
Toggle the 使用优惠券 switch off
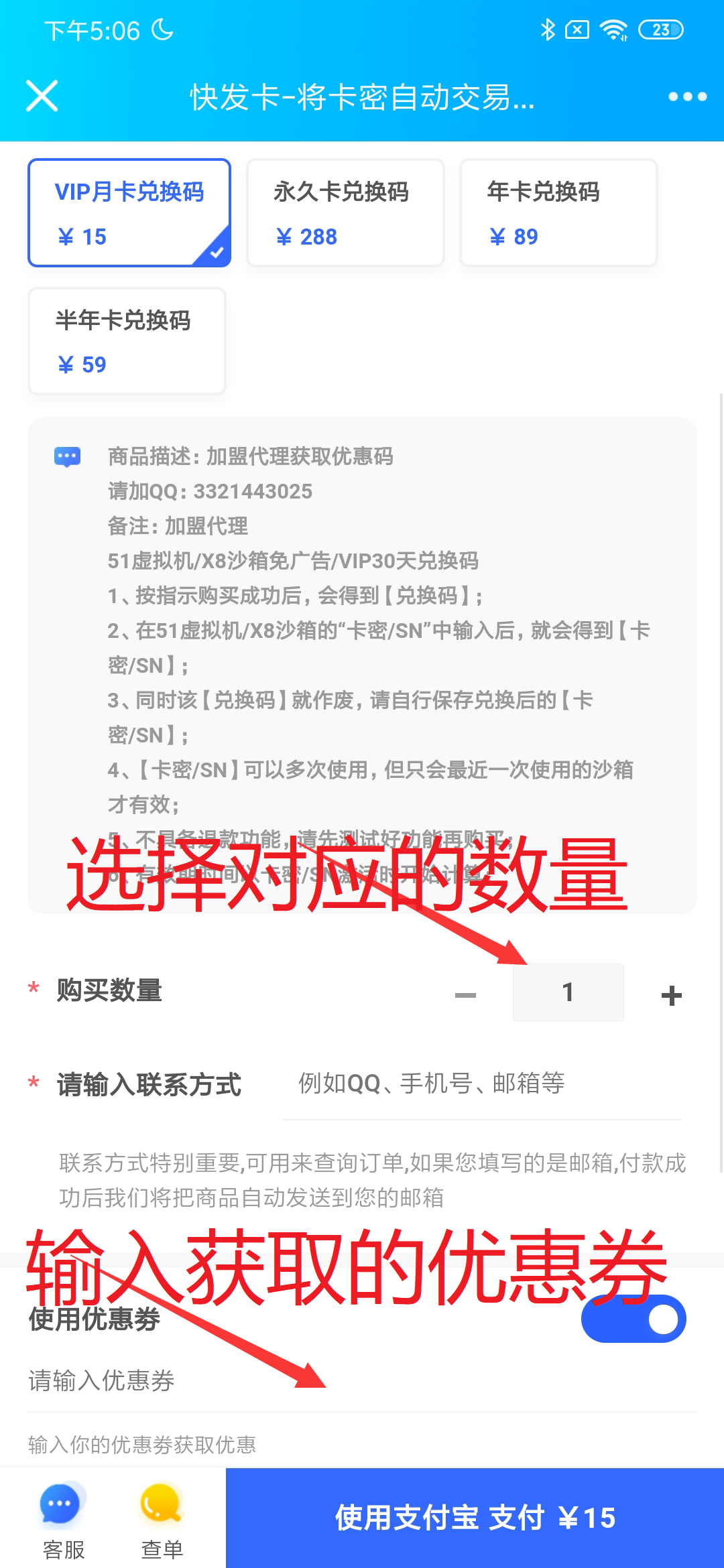633,1319
